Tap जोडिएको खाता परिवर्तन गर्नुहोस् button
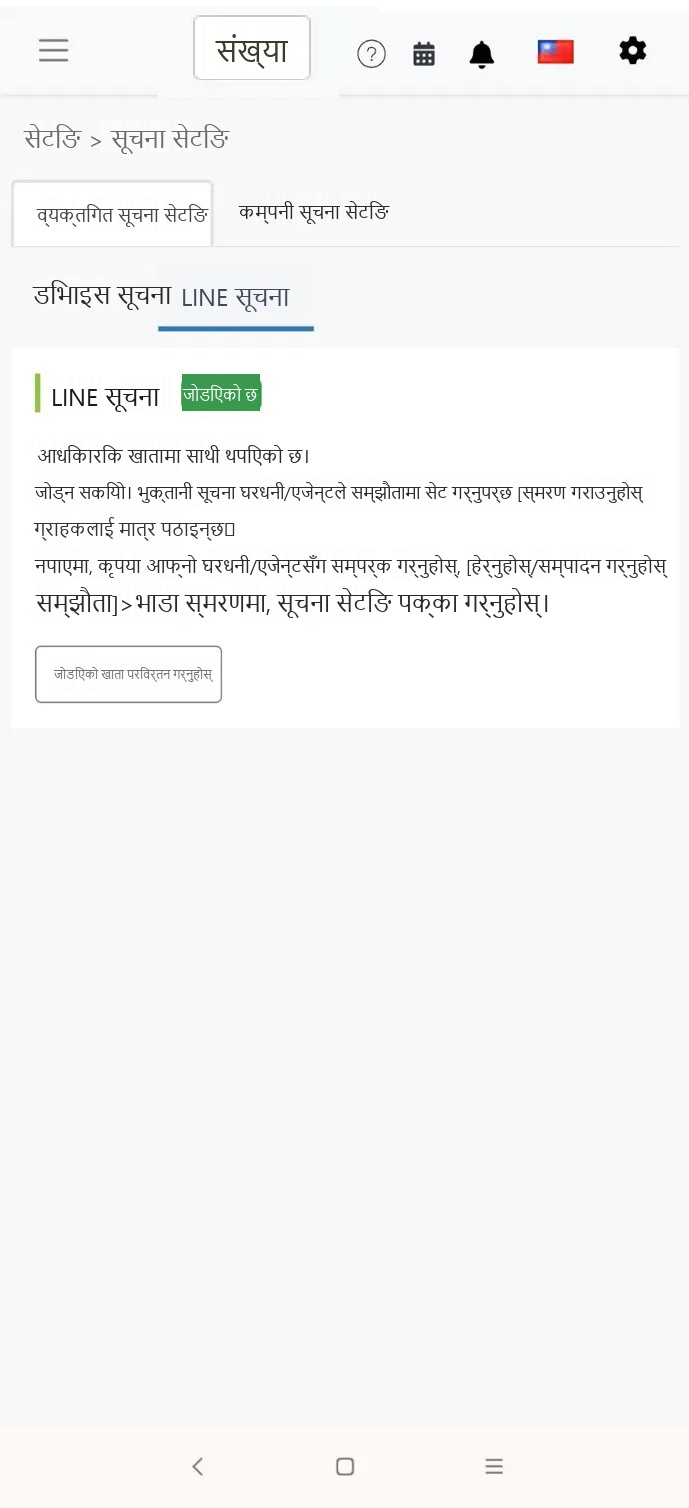 tap(128, 674)
